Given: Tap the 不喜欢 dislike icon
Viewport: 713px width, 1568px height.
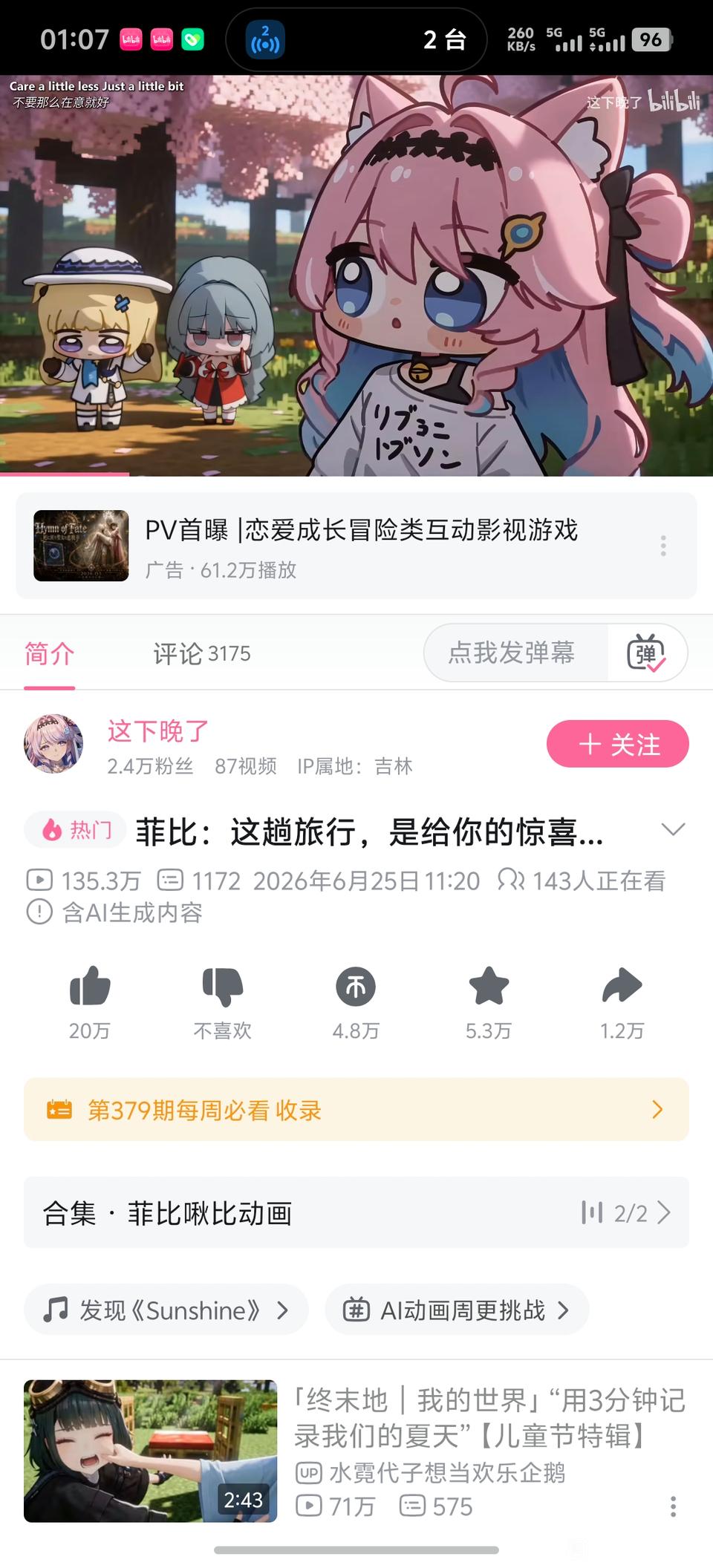Looking at the screenshot, I should pyautogui.click(x=223, y=986).
